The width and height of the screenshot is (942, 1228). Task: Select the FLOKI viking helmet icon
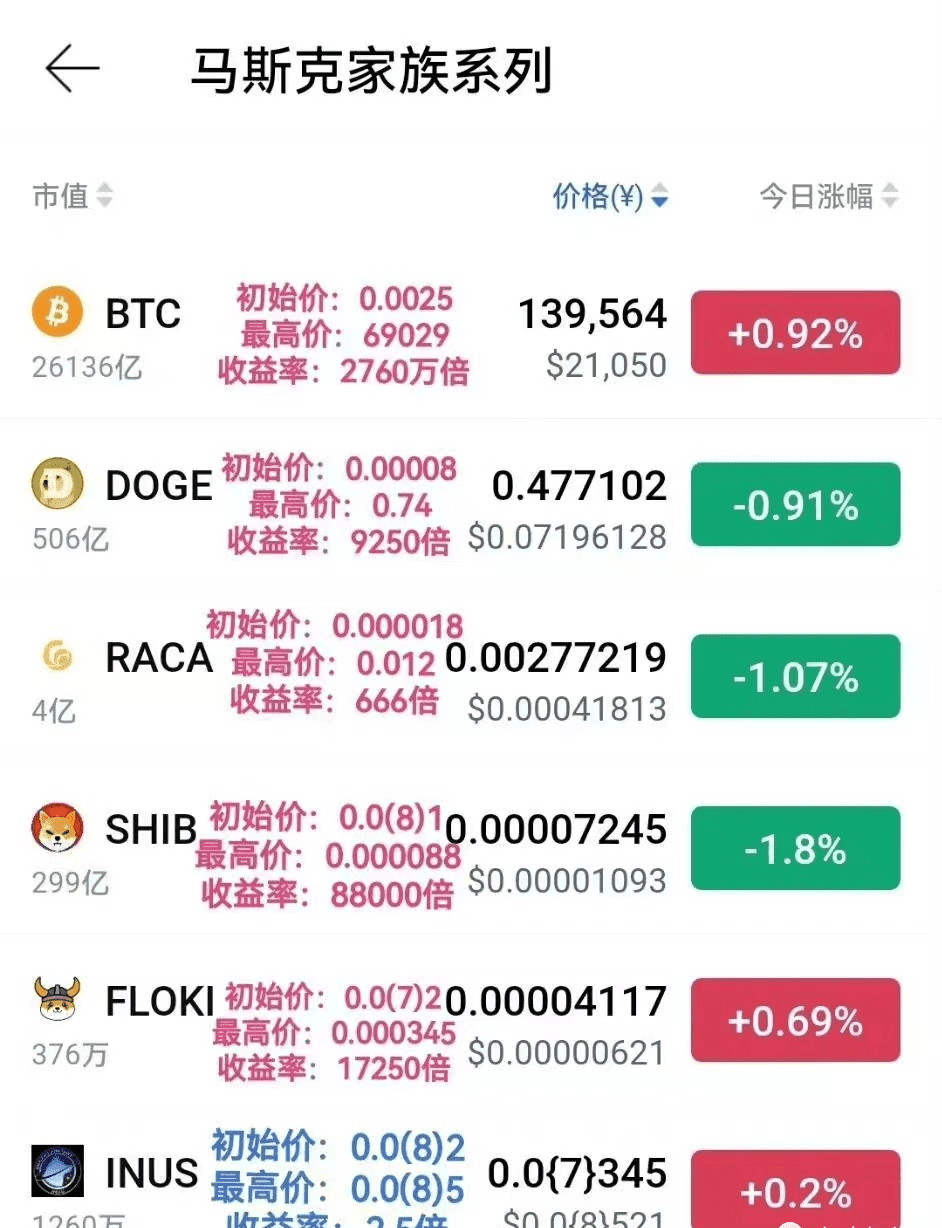click(57, 1000)
